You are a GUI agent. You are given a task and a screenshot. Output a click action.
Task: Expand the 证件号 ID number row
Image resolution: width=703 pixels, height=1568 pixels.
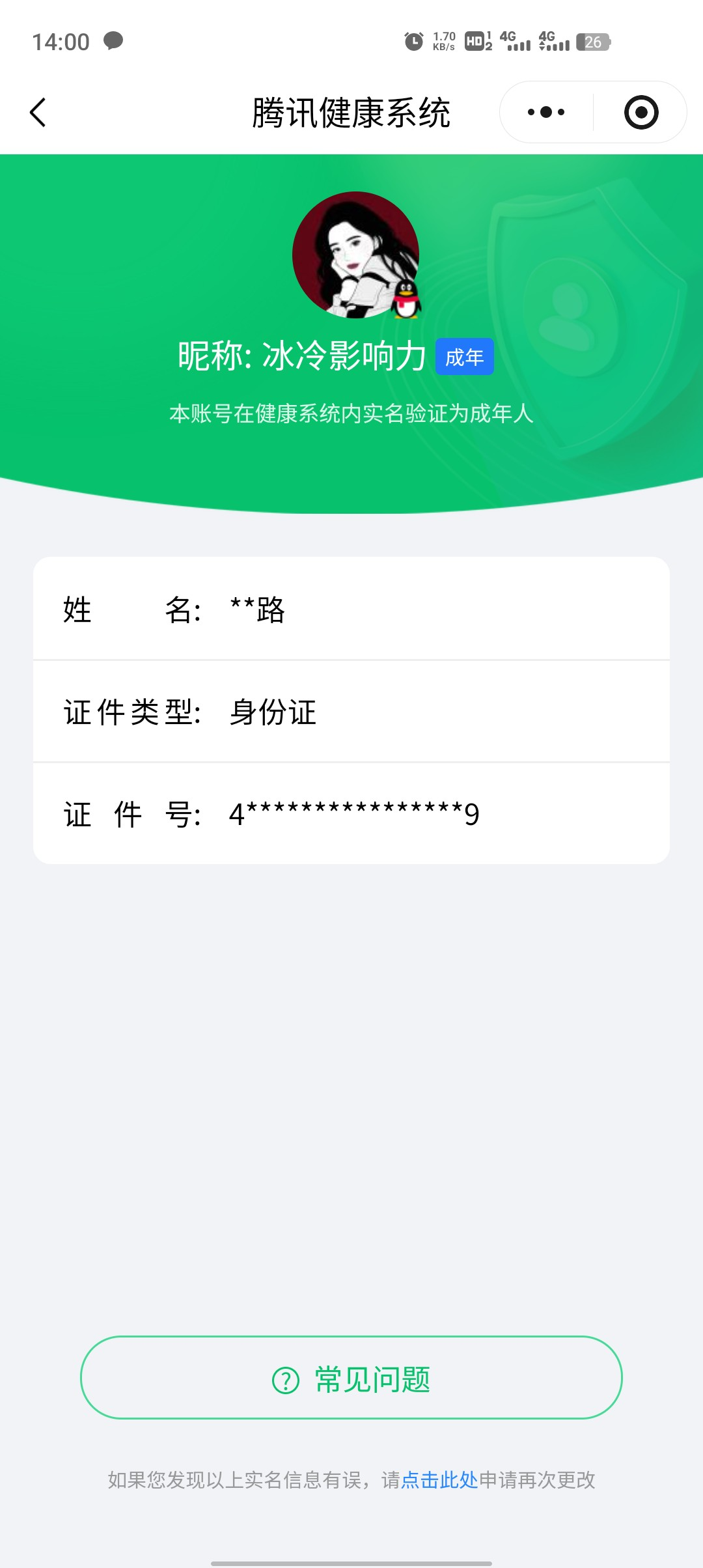point(351,814)
